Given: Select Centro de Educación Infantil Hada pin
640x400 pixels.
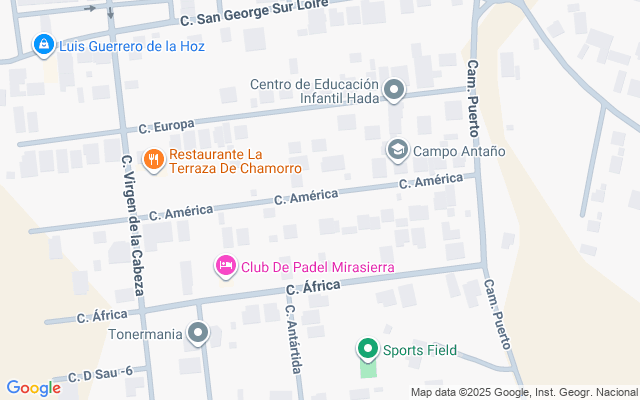Looking at the screenshot, I should pyautogui.click(x=394, y=90).
